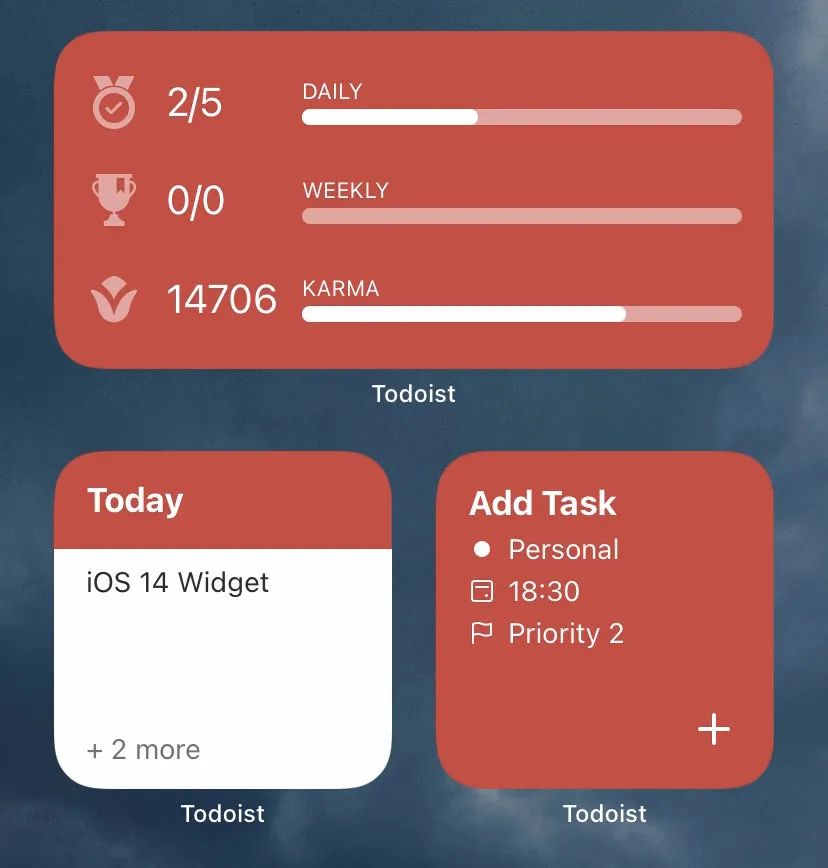Show the + 2 more tasks
828x868 pixels.
144,750
